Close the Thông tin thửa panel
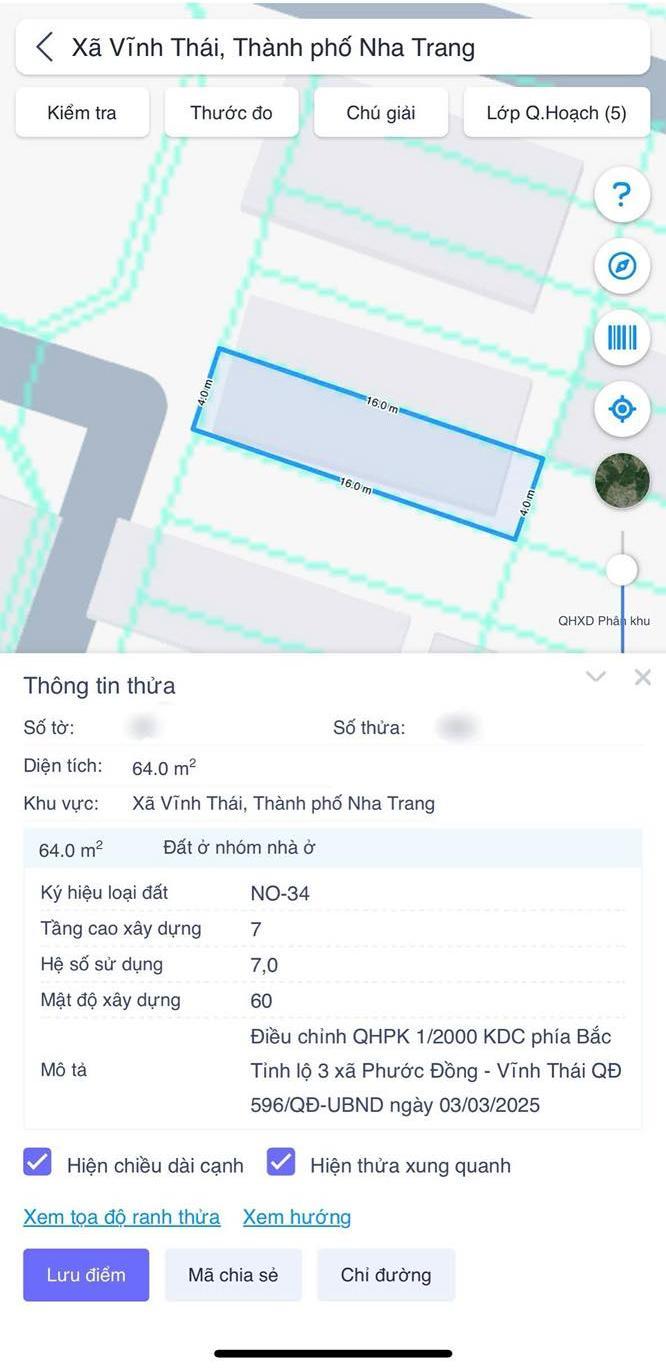The height and width of the screenshot is (1370, 666). [x=643, y=677]
